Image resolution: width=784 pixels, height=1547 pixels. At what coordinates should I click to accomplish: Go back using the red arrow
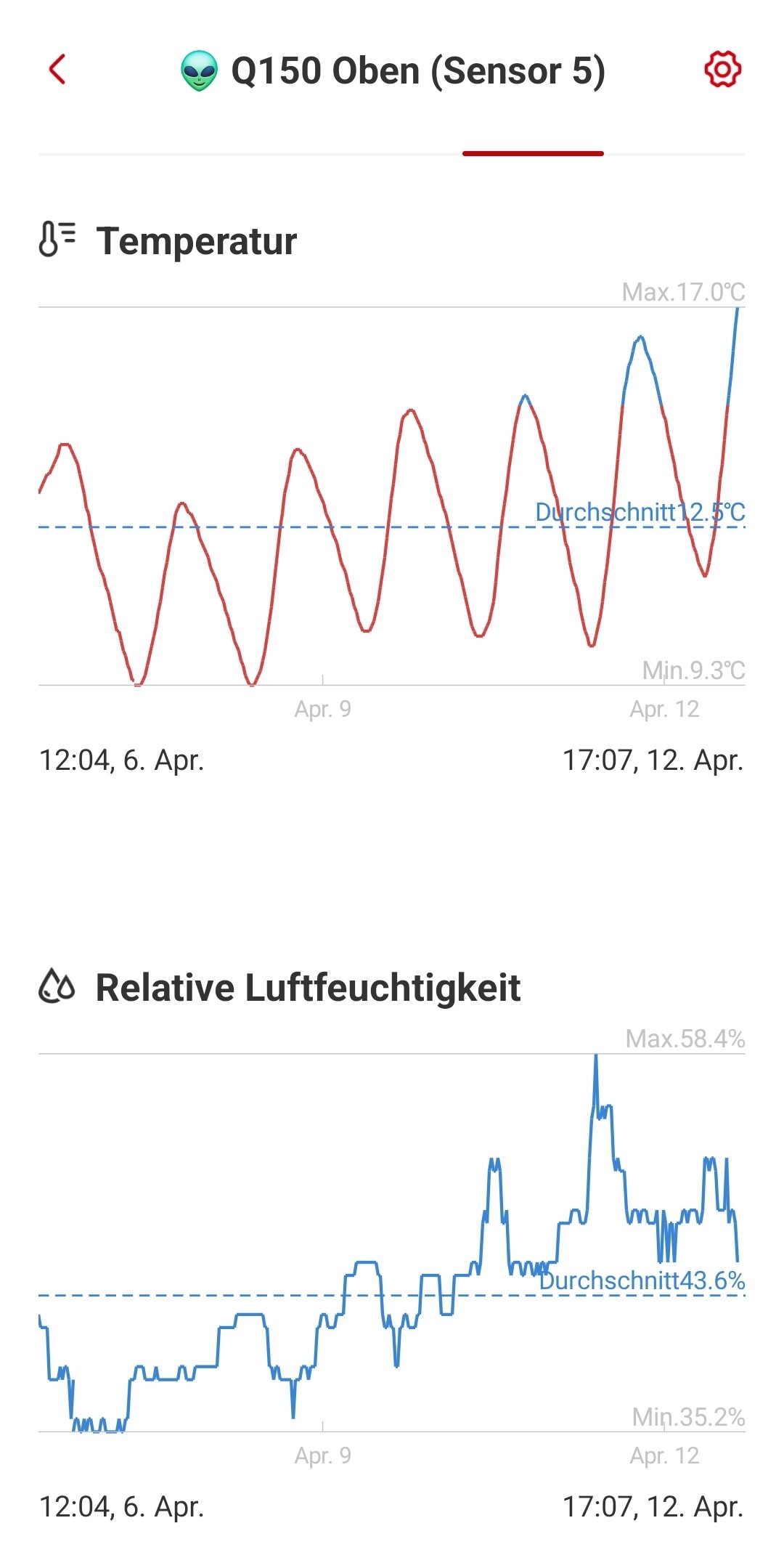(x=57, y=70)
